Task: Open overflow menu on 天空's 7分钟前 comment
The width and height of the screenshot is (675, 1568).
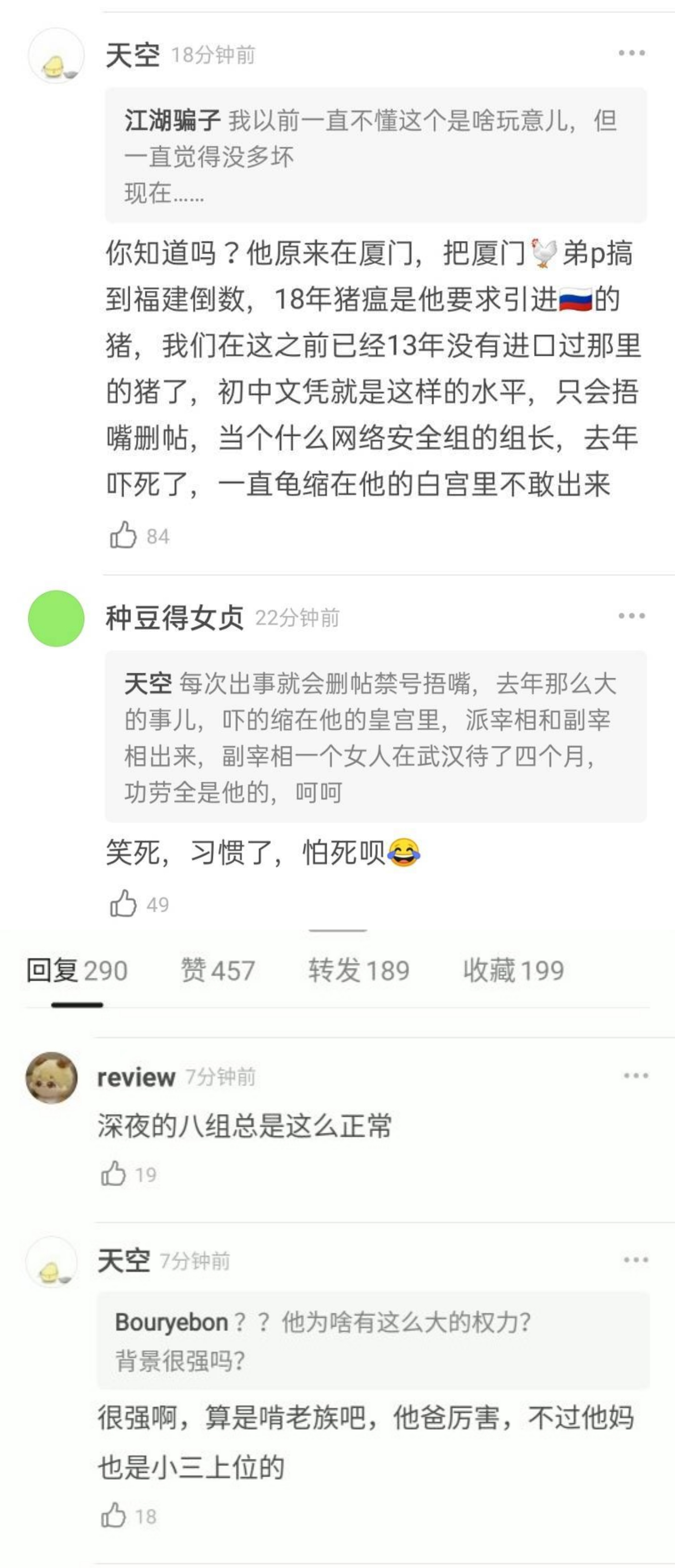Action: [636, 1260]
